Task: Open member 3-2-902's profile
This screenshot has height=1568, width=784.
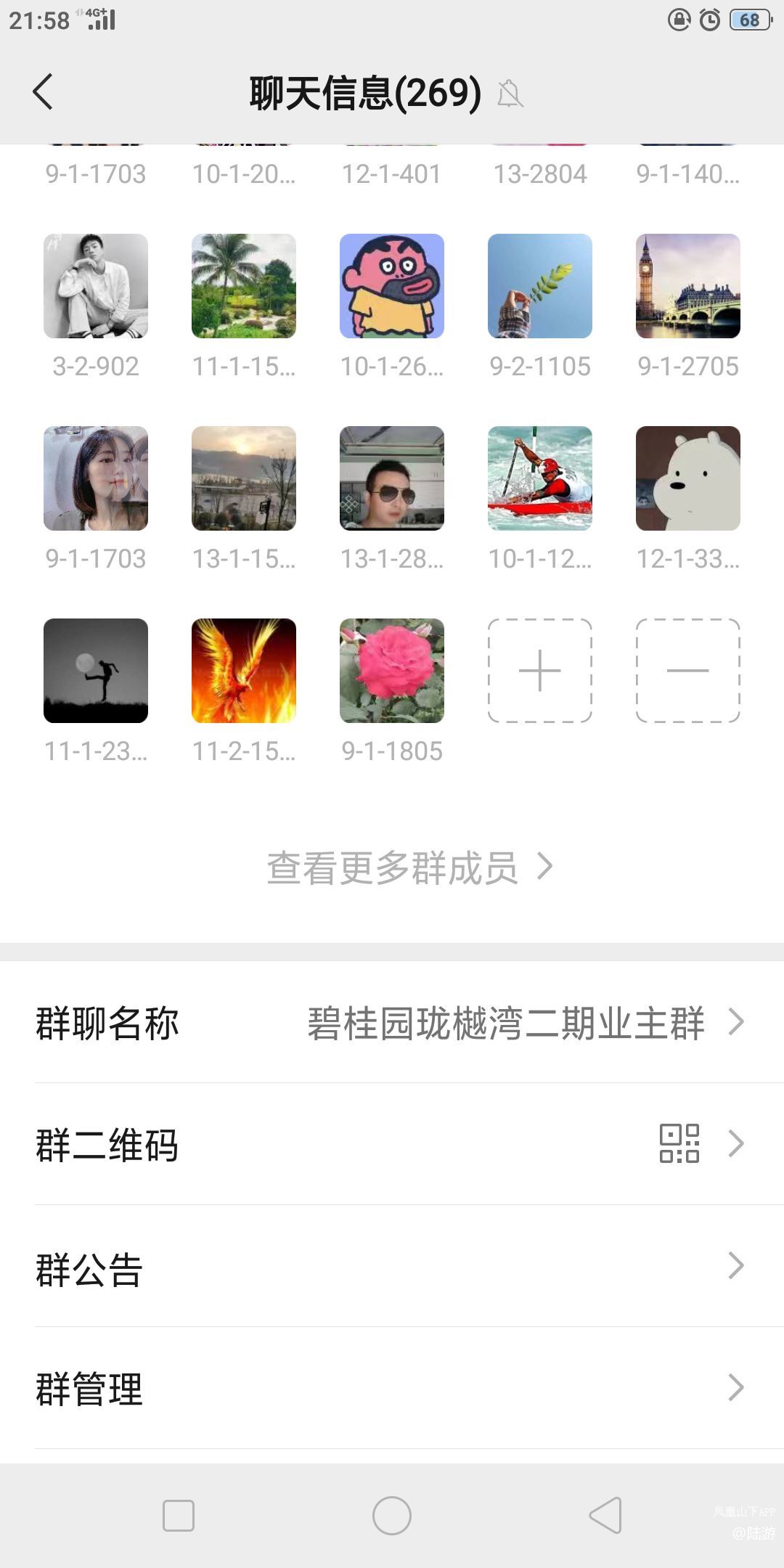Action: click(96, 286)
